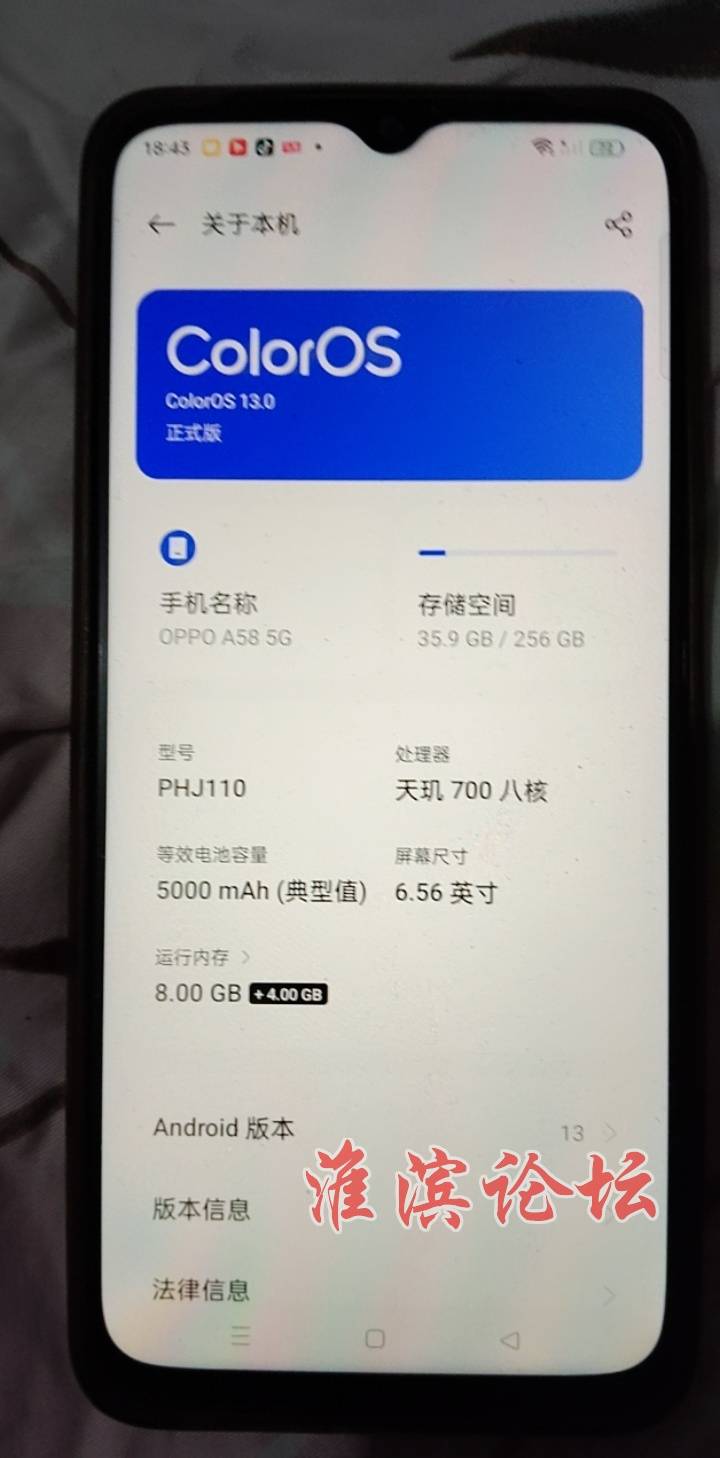Viewport: 720px width, 1458px height.
Task: Tap the system back triangle button
Action: pyautogui.click(x=510, y=1339)
